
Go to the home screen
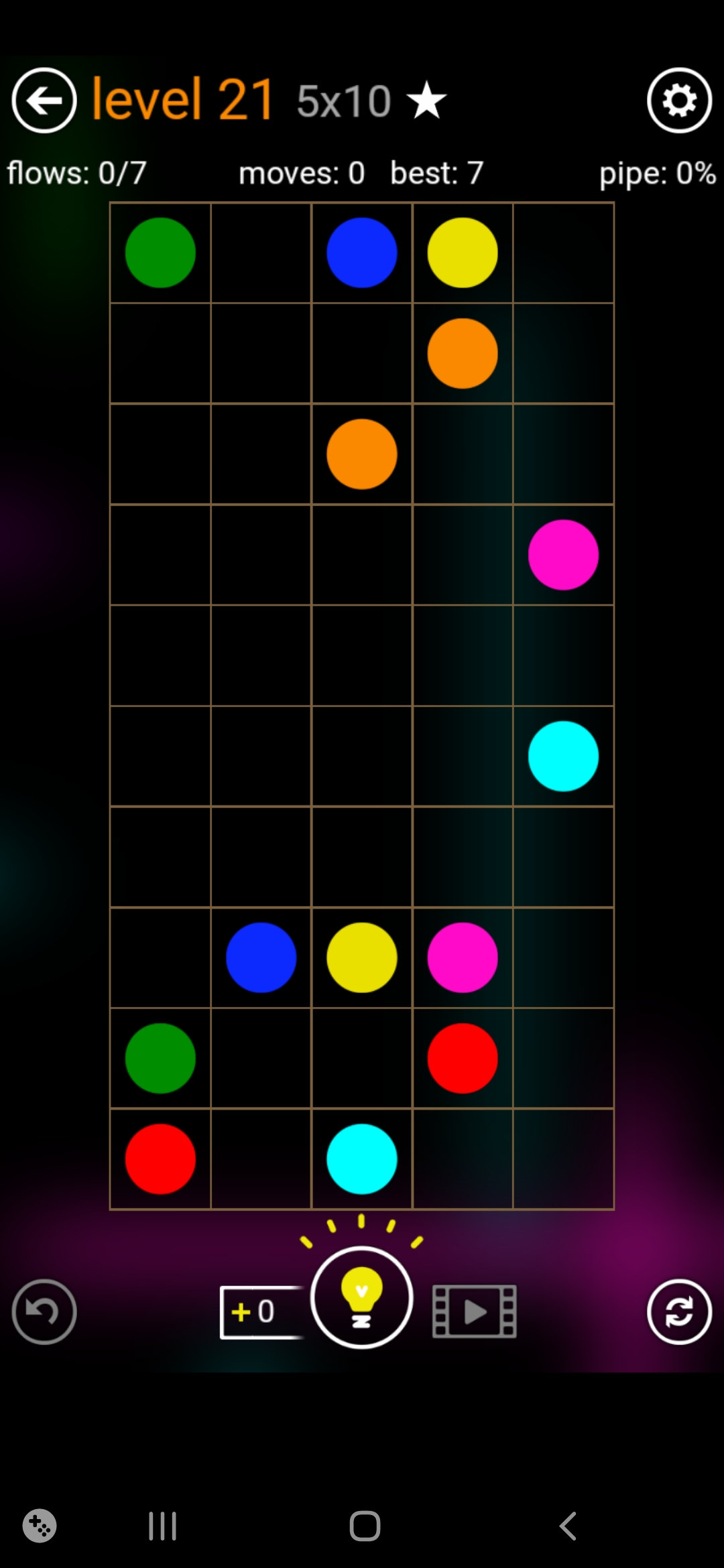(x=365, y=1526)
